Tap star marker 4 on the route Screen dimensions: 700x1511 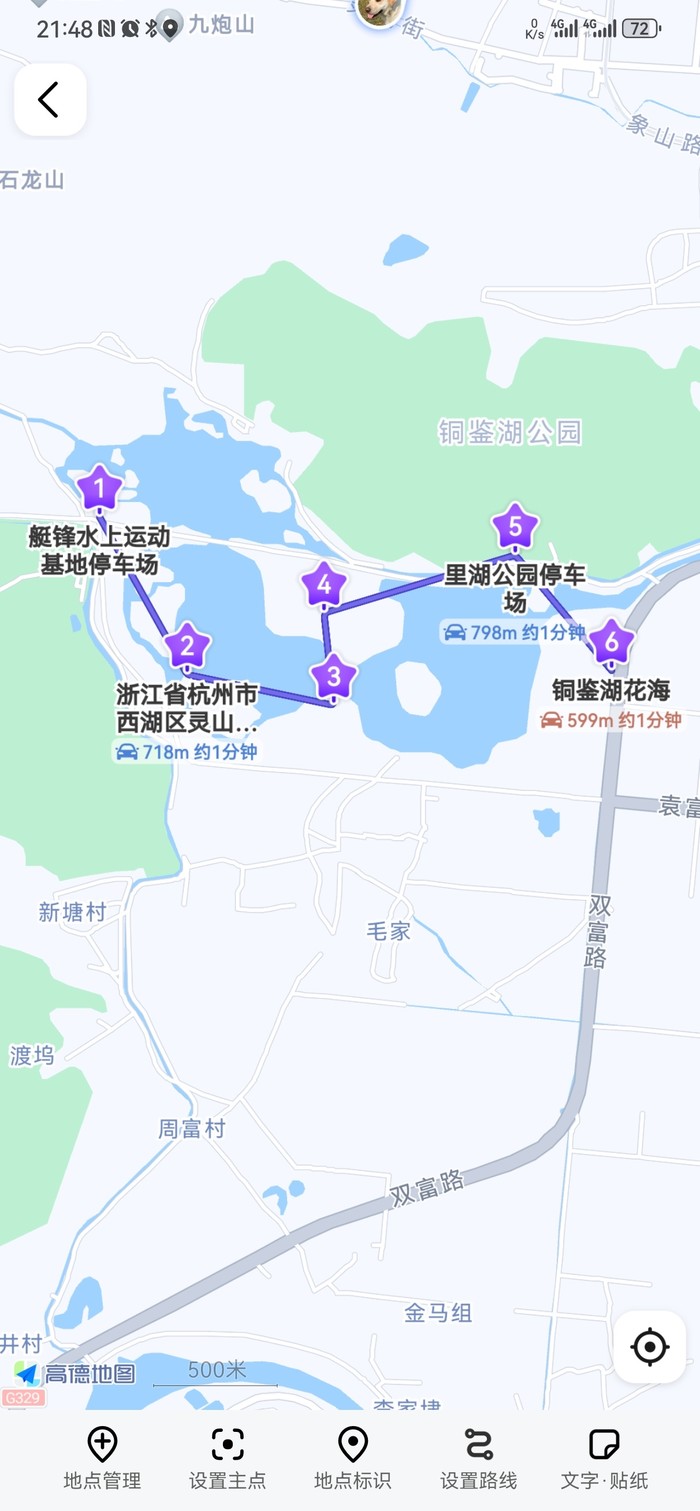tap(324, 585)
